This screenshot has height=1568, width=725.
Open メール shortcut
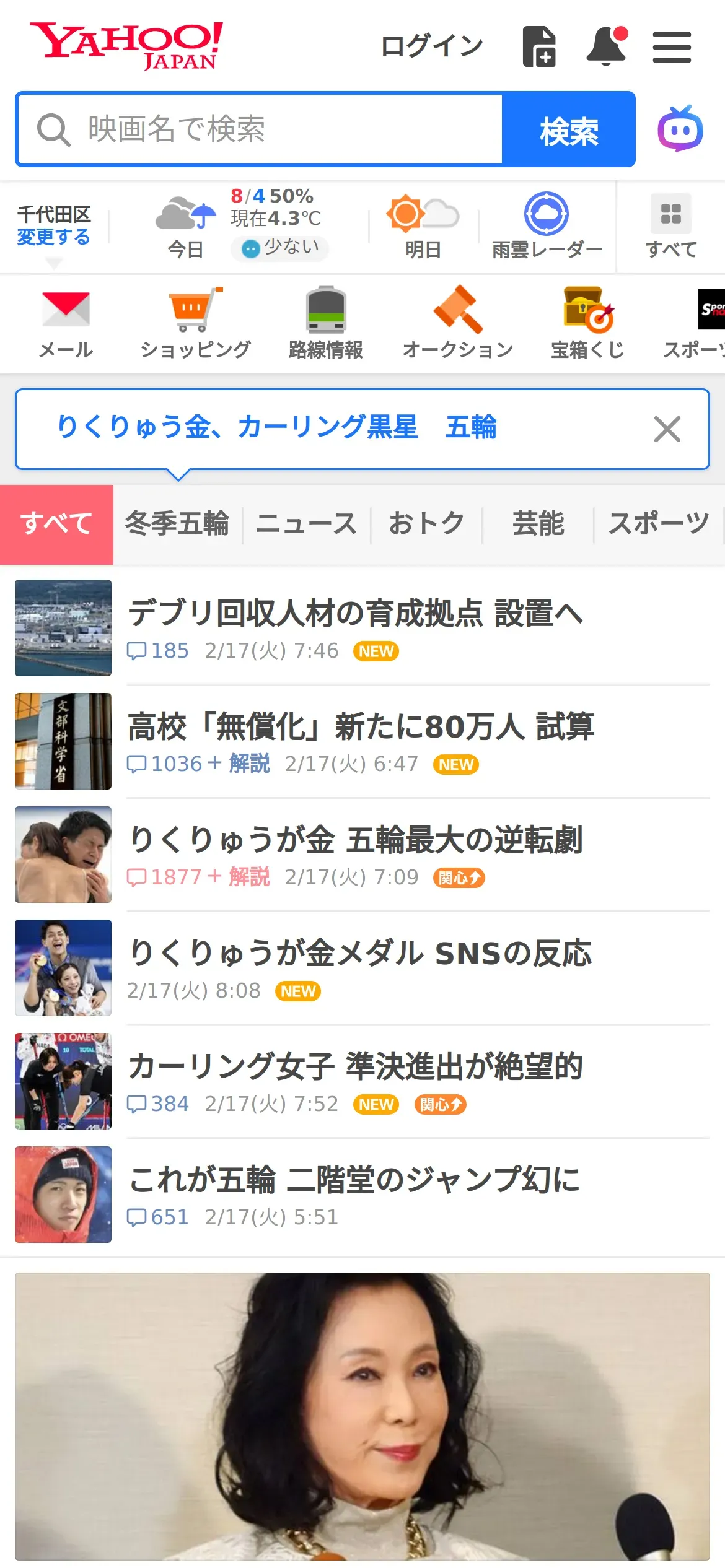point(66,323)
